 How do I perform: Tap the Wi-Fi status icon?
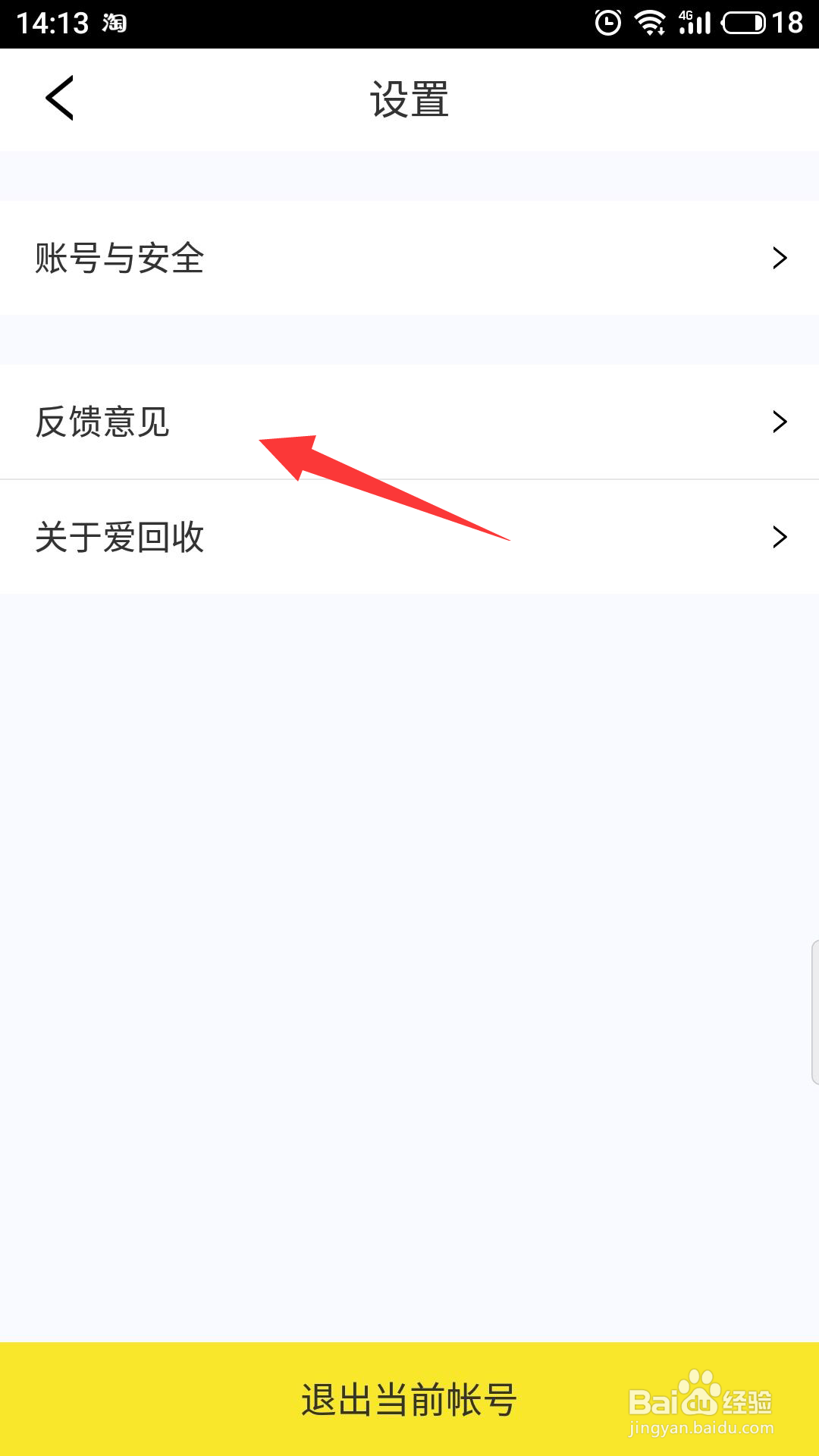(x=651, y=21)
